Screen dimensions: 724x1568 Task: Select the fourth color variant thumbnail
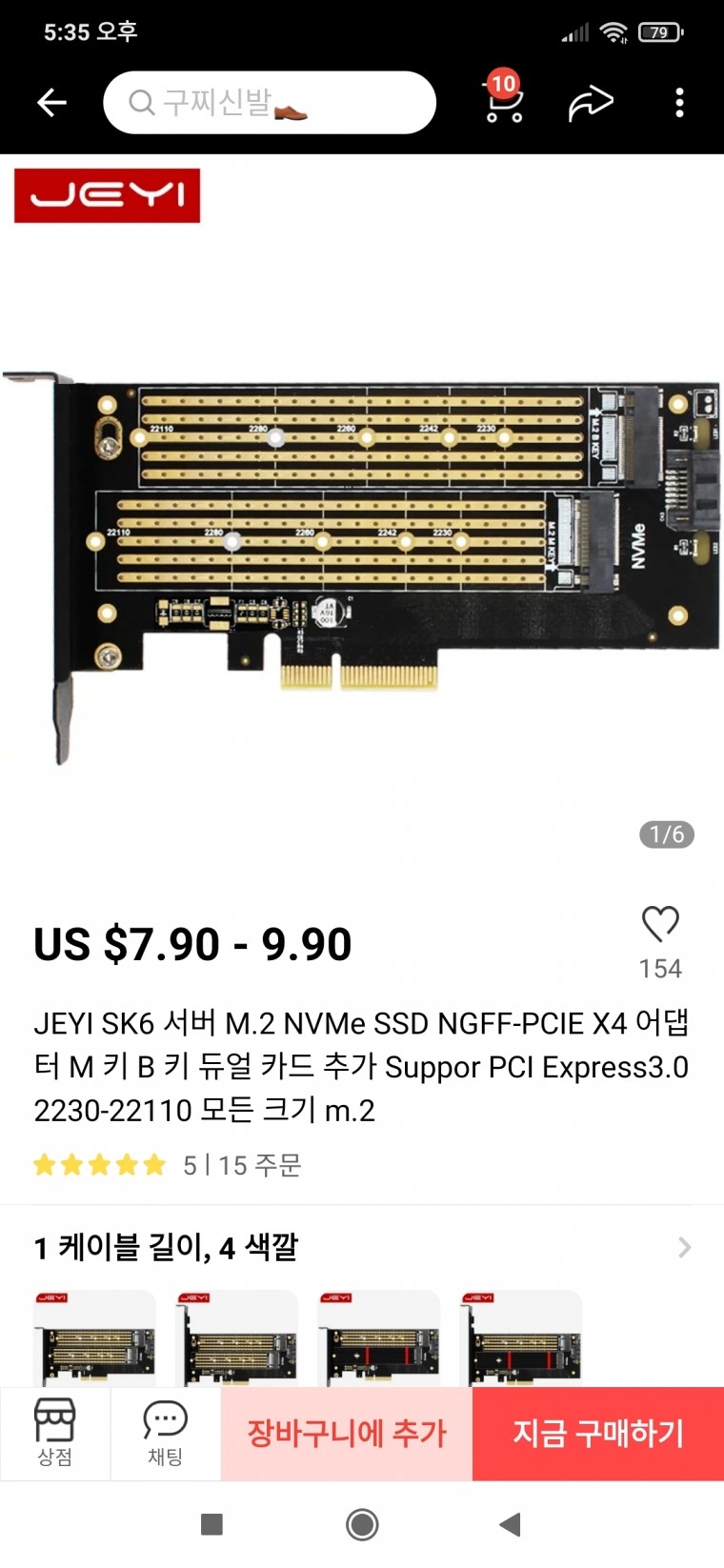coord(520,1338)
